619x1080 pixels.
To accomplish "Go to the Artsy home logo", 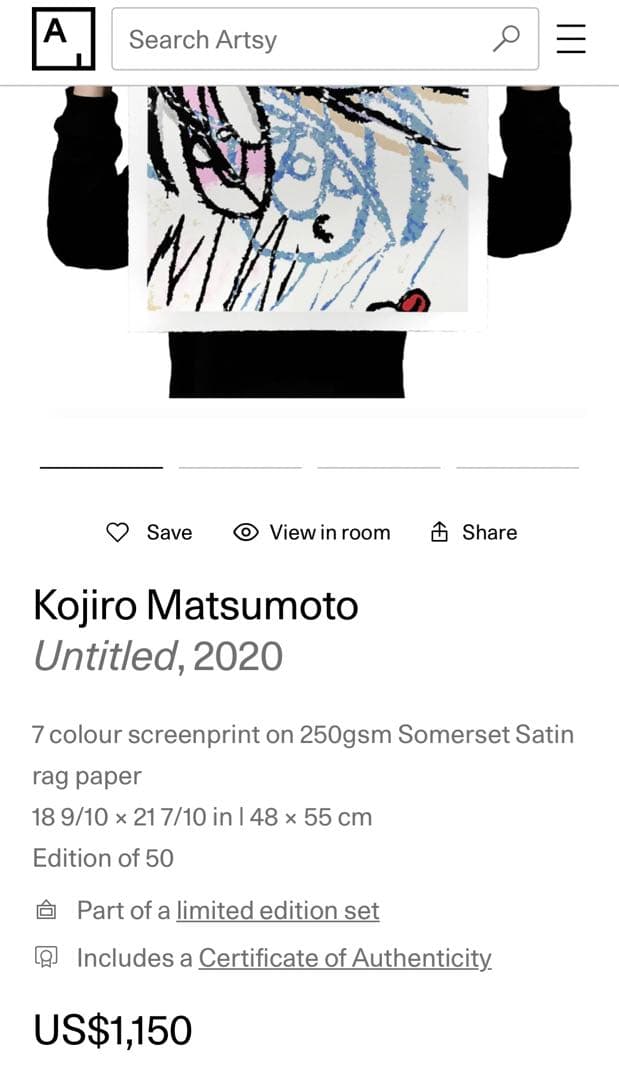I will (x=63, y=39).
